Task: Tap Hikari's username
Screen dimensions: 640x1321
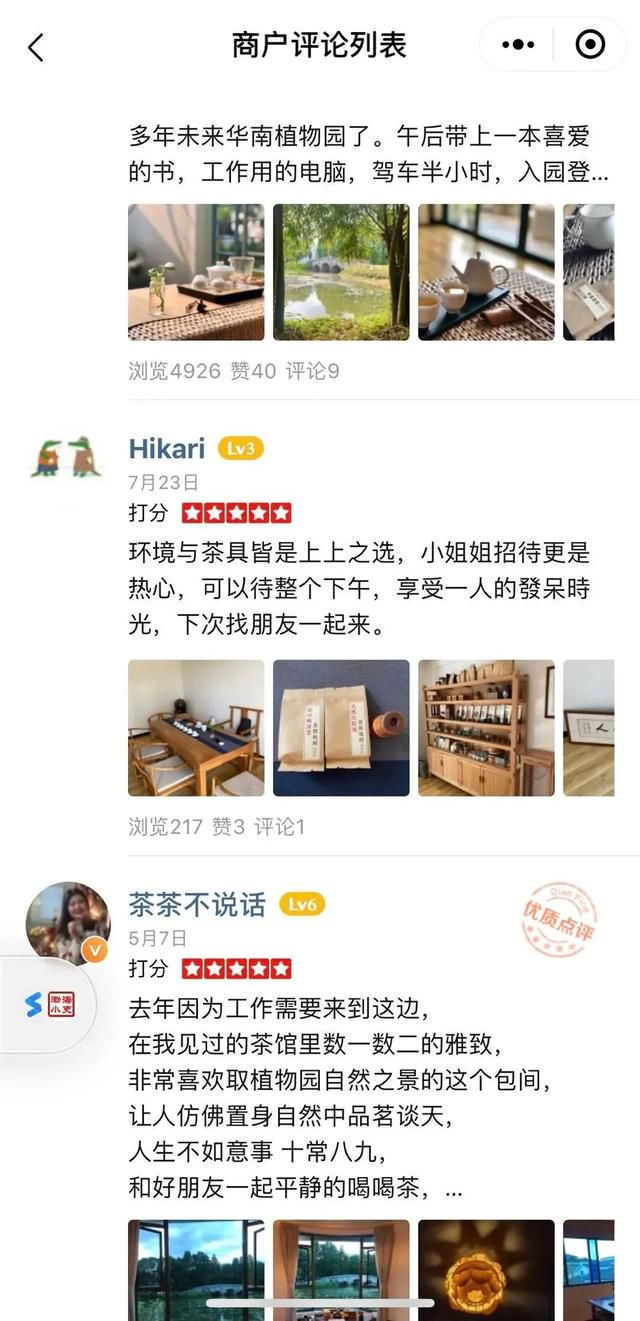Action: pos(167,449)
